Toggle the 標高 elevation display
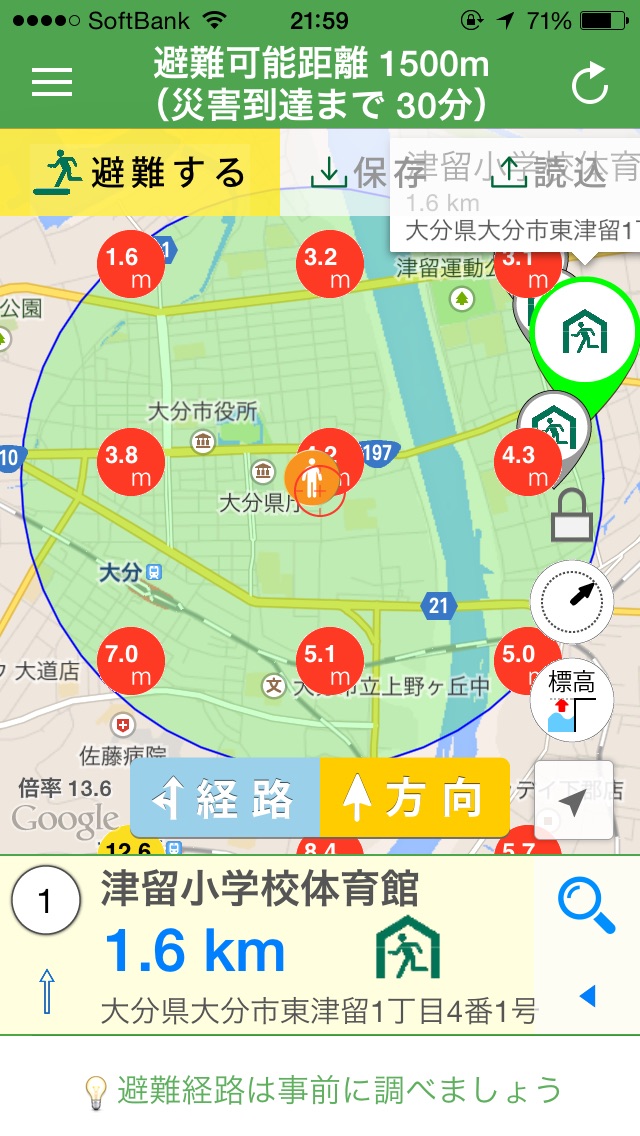Viewport: 640px width, 1136px height. 572,700
